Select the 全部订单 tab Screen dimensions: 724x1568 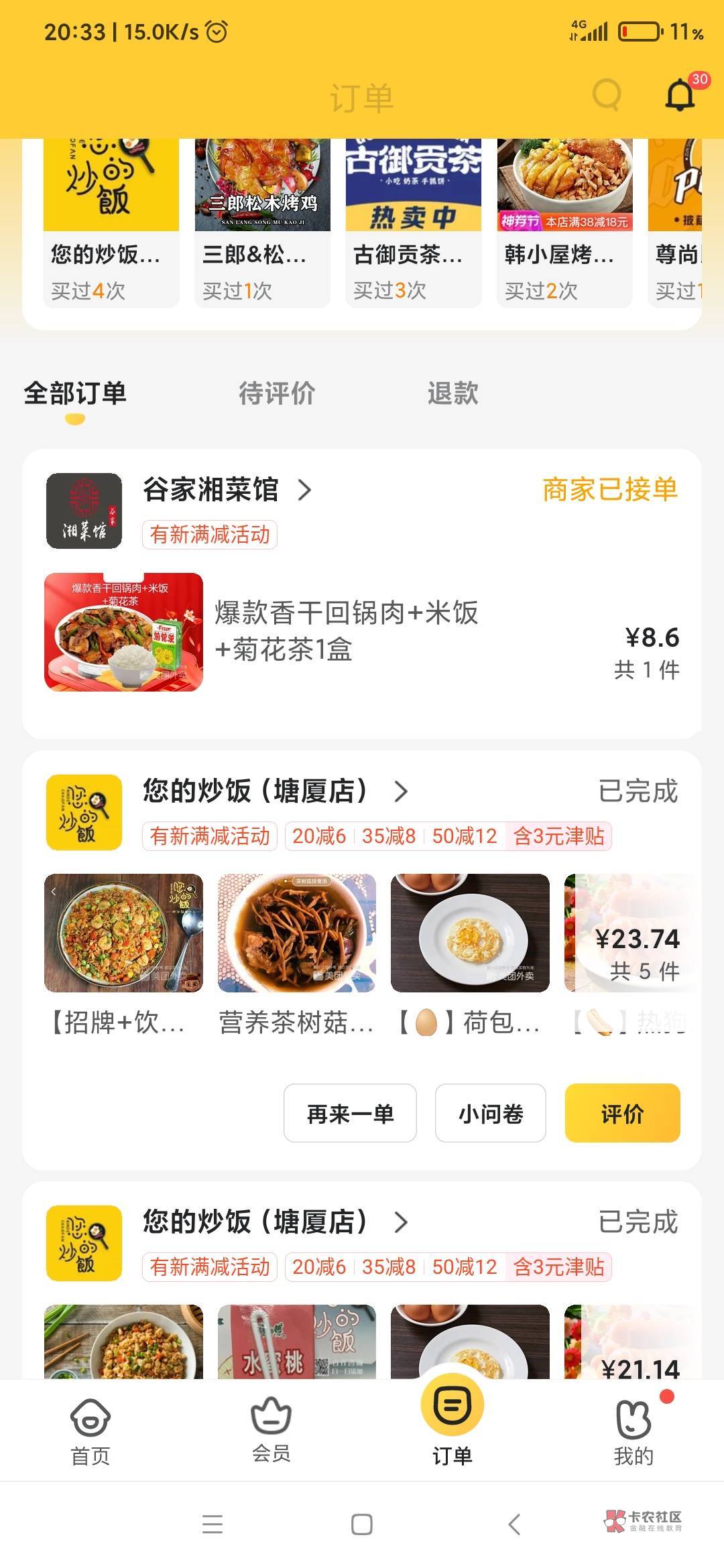(x=75, y=393)
